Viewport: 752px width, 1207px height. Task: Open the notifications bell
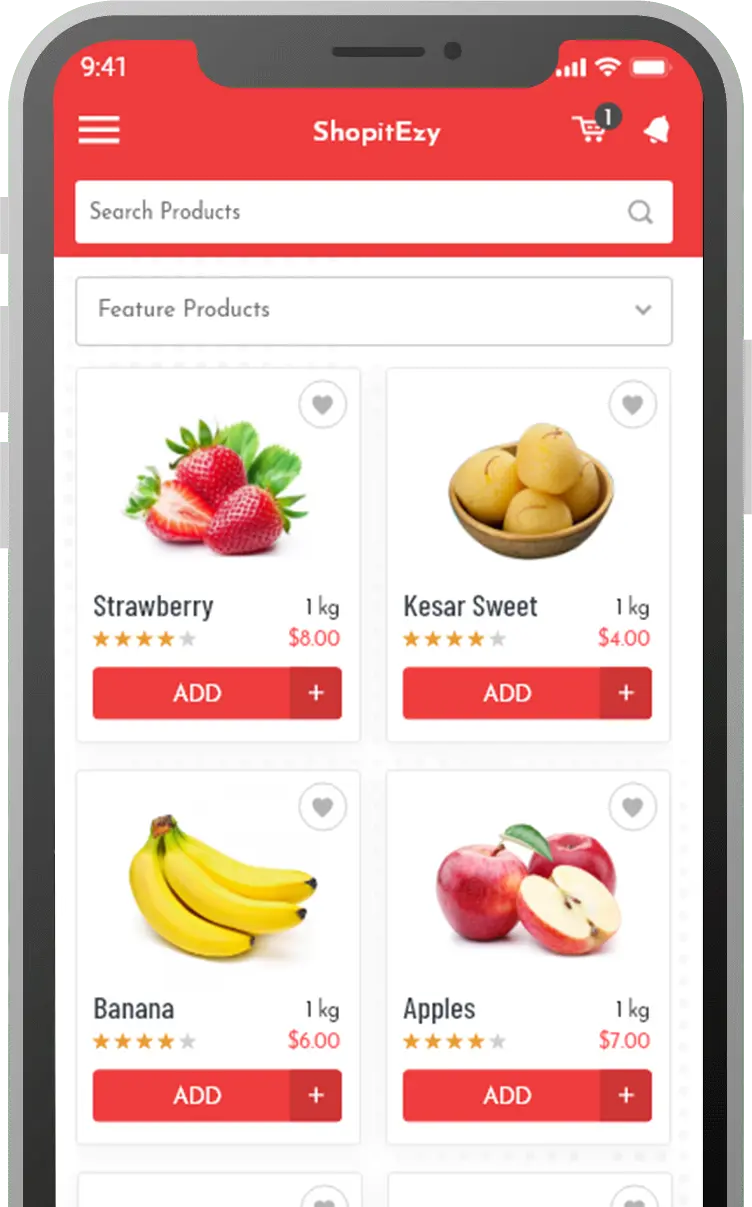[x=656, y=130]
